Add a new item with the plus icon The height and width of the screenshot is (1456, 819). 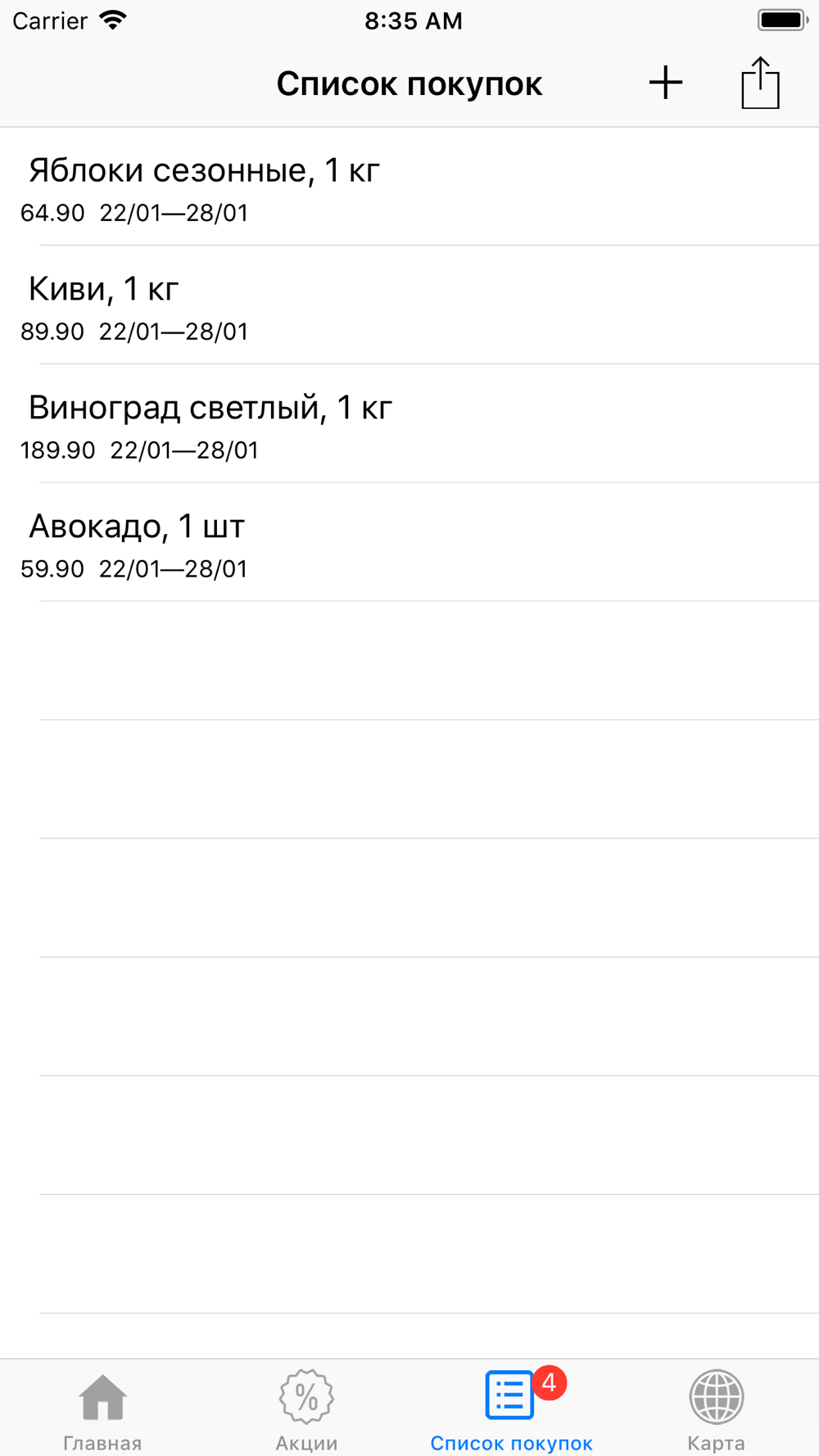coord(666,83)
